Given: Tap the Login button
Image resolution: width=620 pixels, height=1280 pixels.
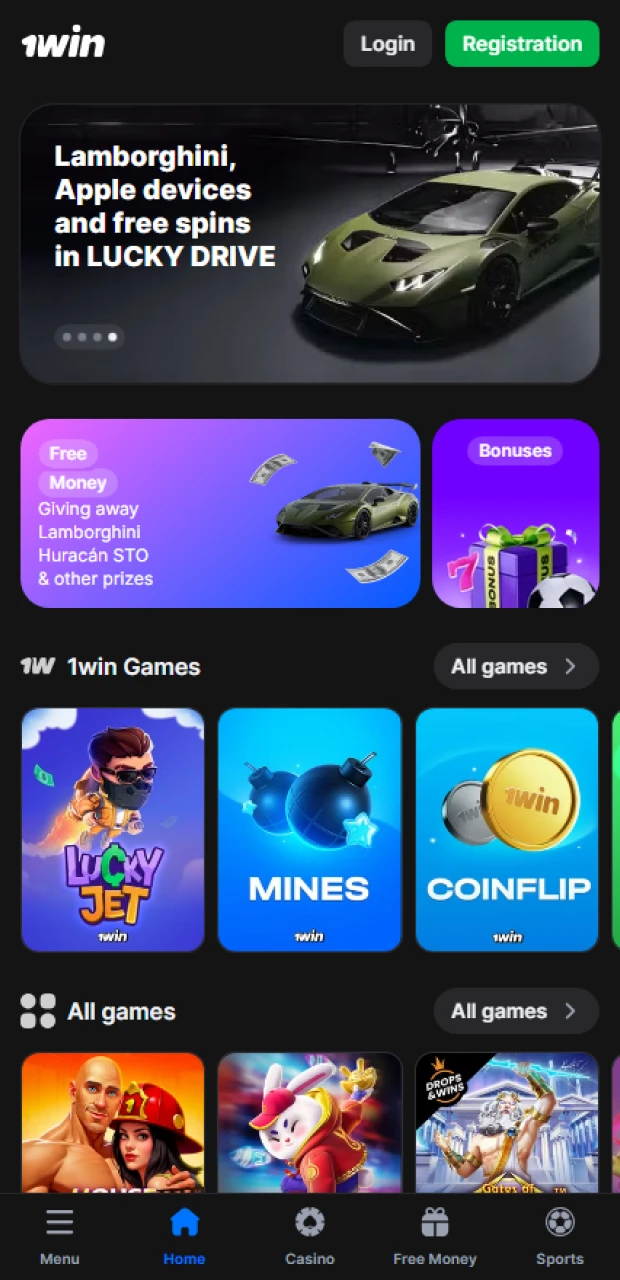Looking at the screenshot, I should (x=387, y=44).
